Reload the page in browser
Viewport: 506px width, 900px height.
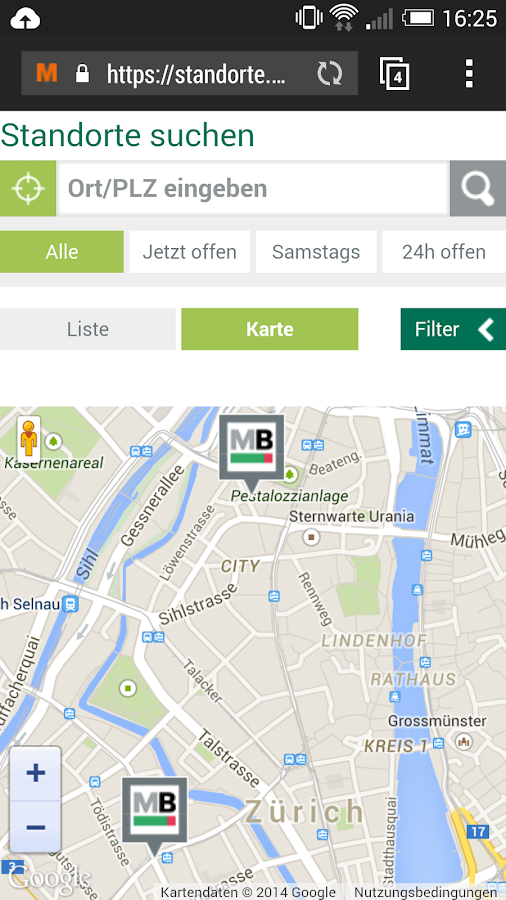330,73
